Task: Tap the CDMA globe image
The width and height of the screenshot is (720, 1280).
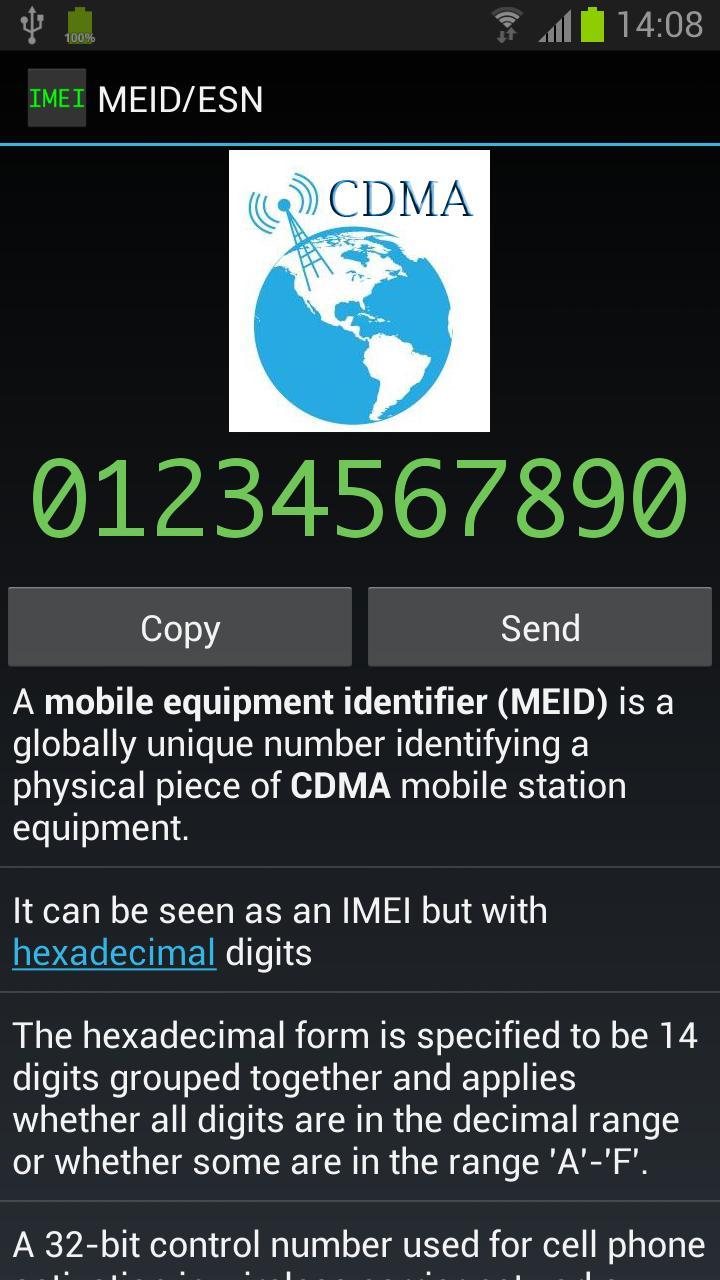Action: pos(359,290)
